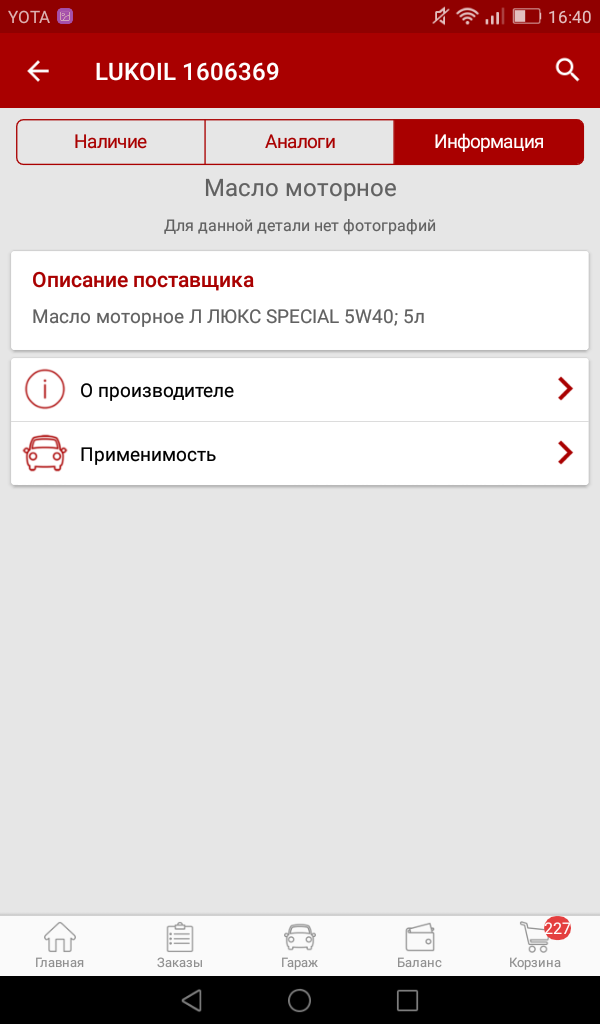Open the Баланс tab
The width and height of the screenshot is (600, 1024).
coord(419,945)
